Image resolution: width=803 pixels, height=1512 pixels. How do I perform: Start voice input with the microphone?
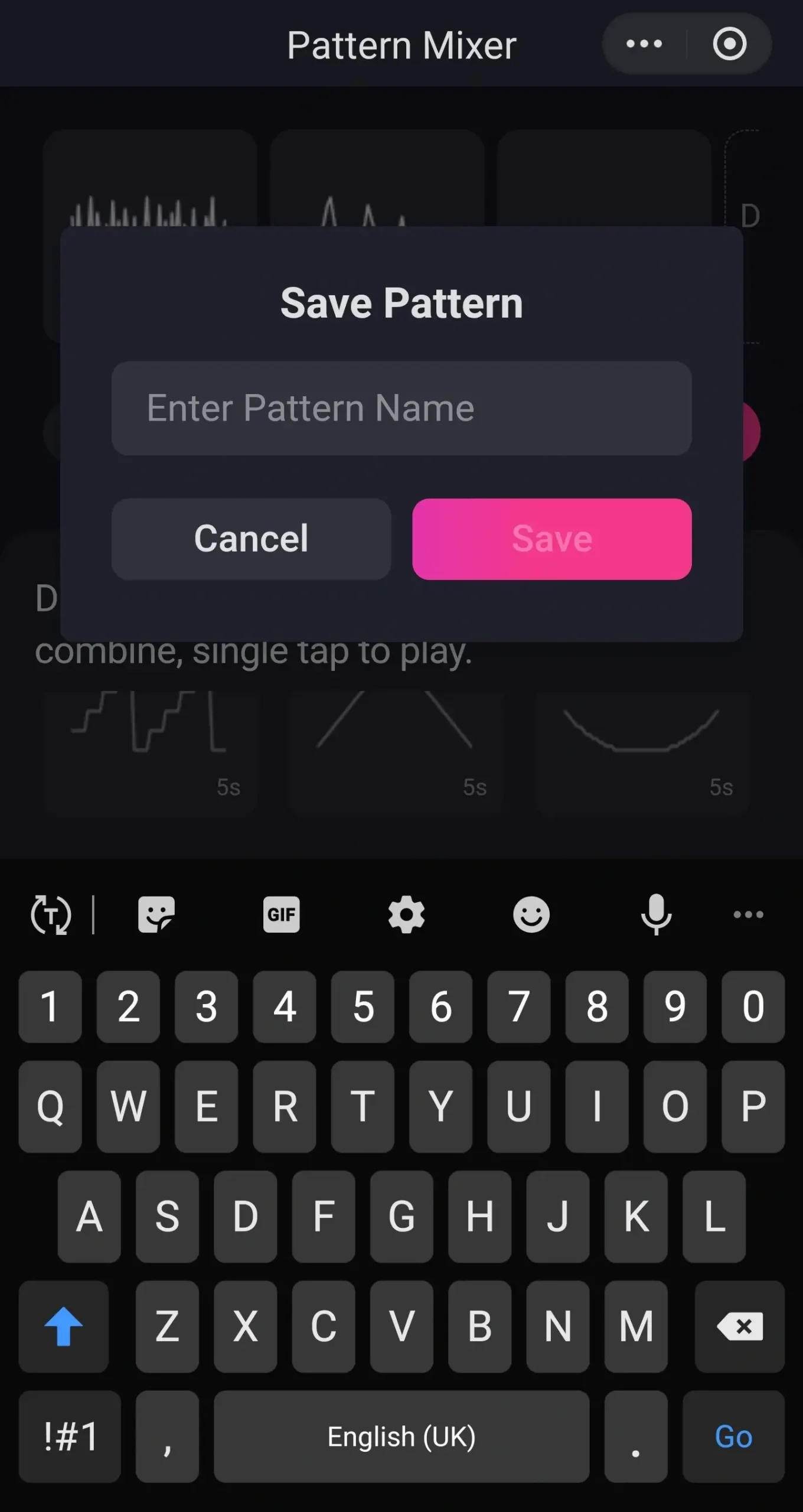click(x=656, y=915)
